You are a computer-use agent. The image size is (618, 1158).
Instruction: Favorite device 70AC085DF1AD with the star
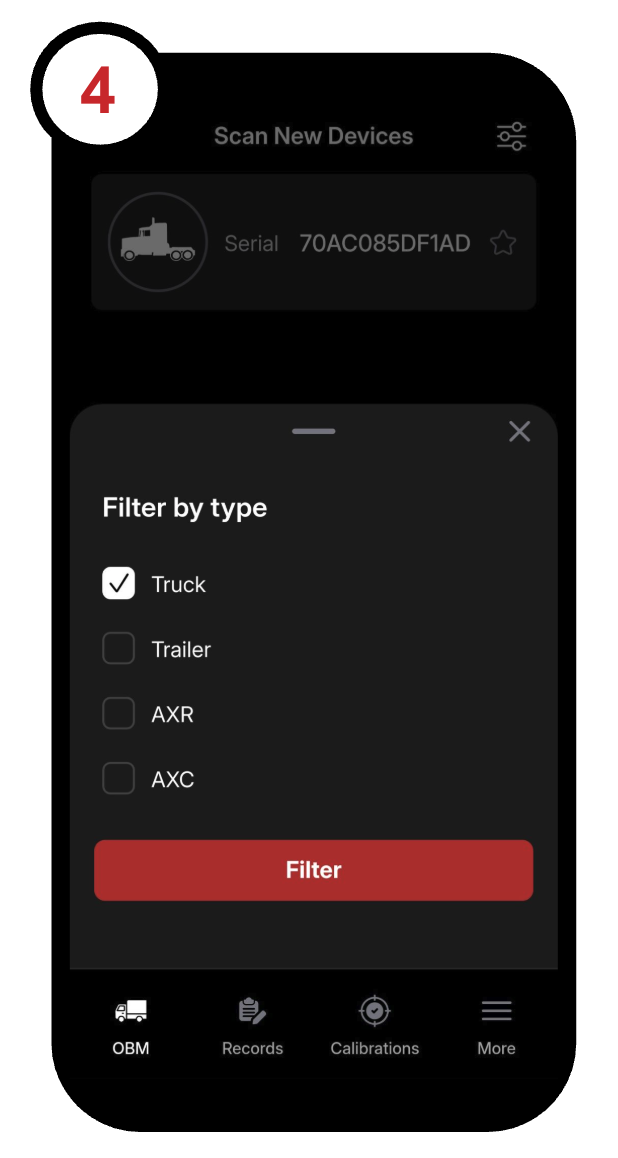pyautogui.click(x=503, y=243)
